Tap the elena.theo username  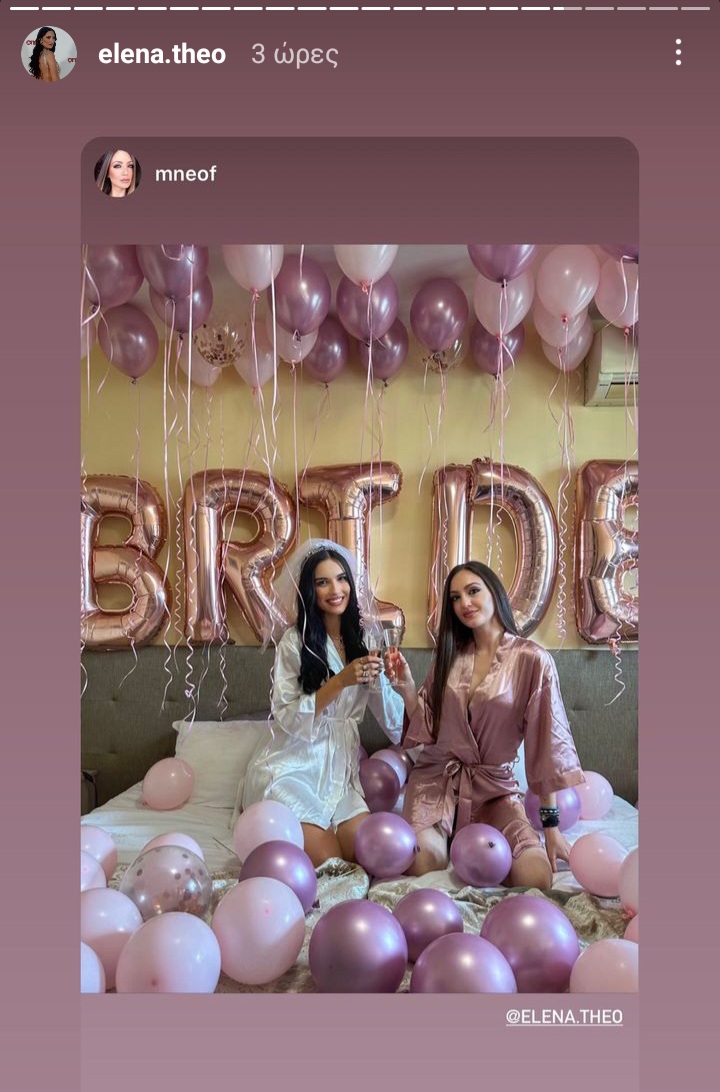pos(162,54)
